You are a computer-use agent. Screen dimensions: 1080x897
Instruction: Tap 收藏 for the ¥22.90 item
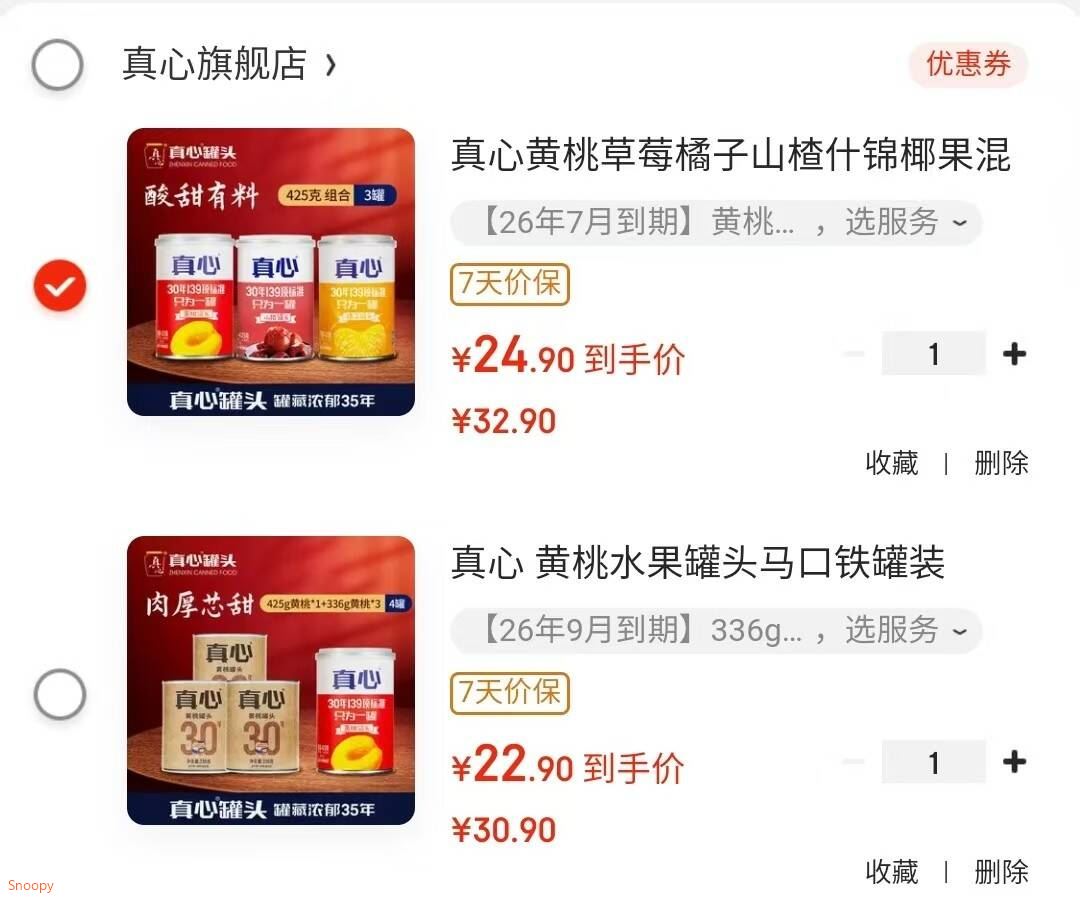pyautogui.click(x=891, y=872)
